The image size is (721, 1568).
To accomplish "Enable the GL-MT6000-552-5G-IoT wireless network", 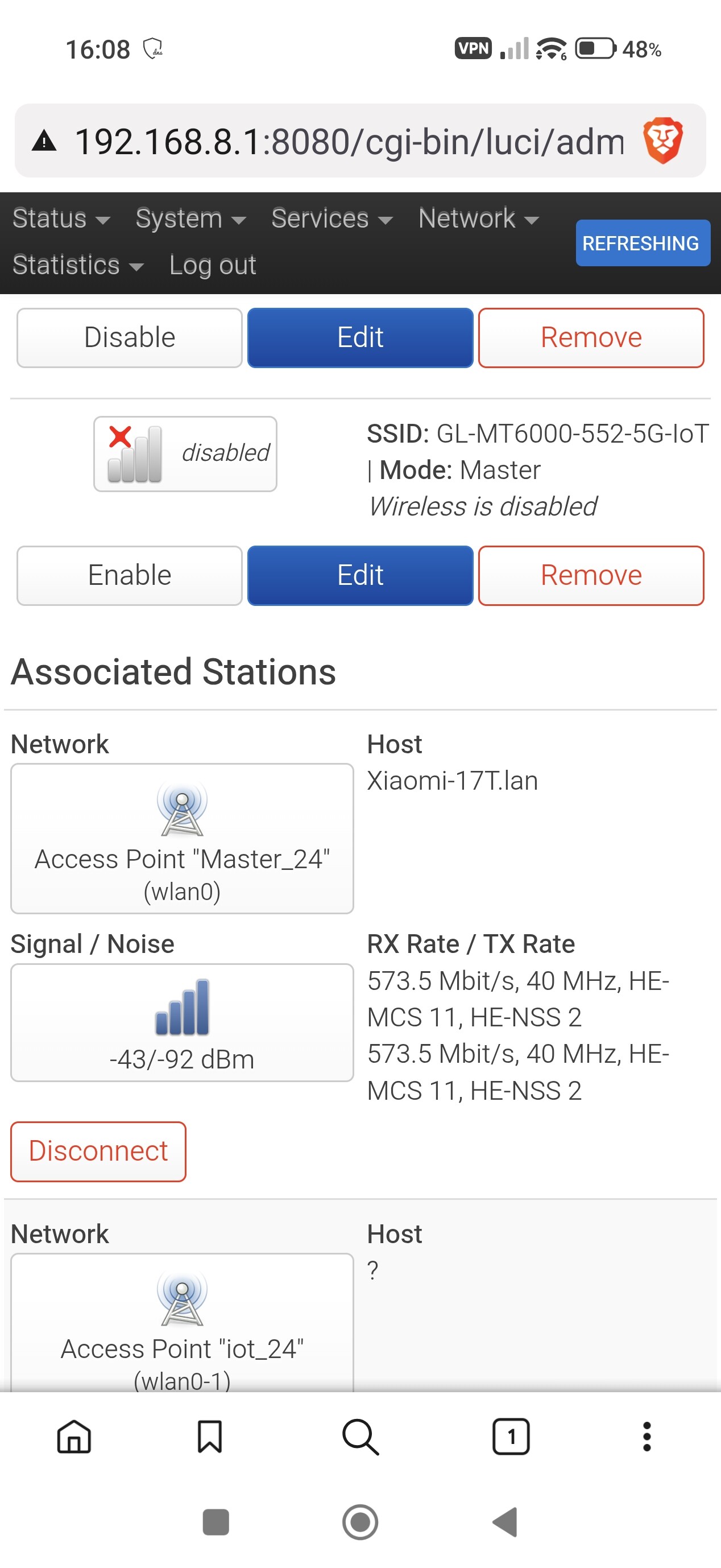I will pos(130,576).
